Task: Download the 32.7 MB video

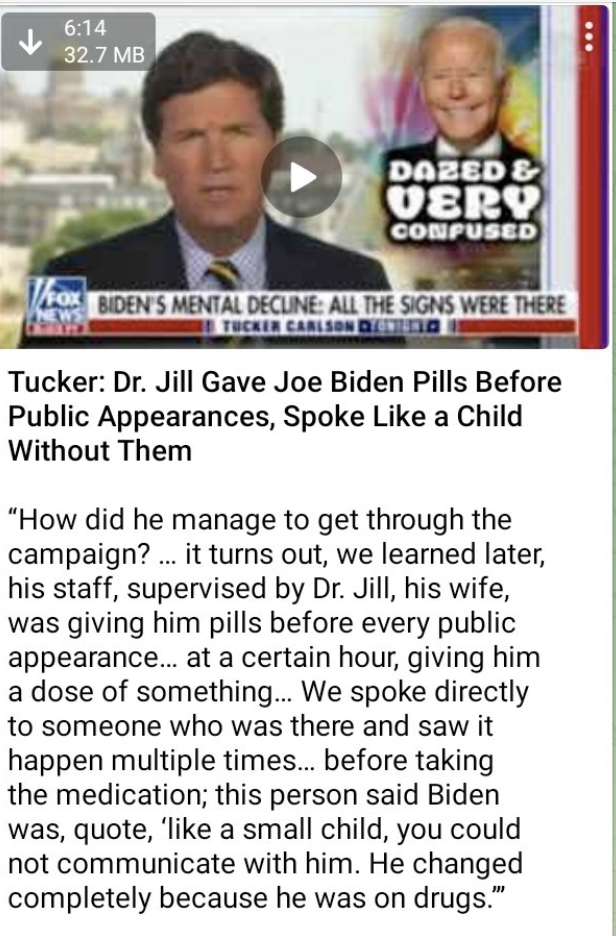Action: pos(32,42)
